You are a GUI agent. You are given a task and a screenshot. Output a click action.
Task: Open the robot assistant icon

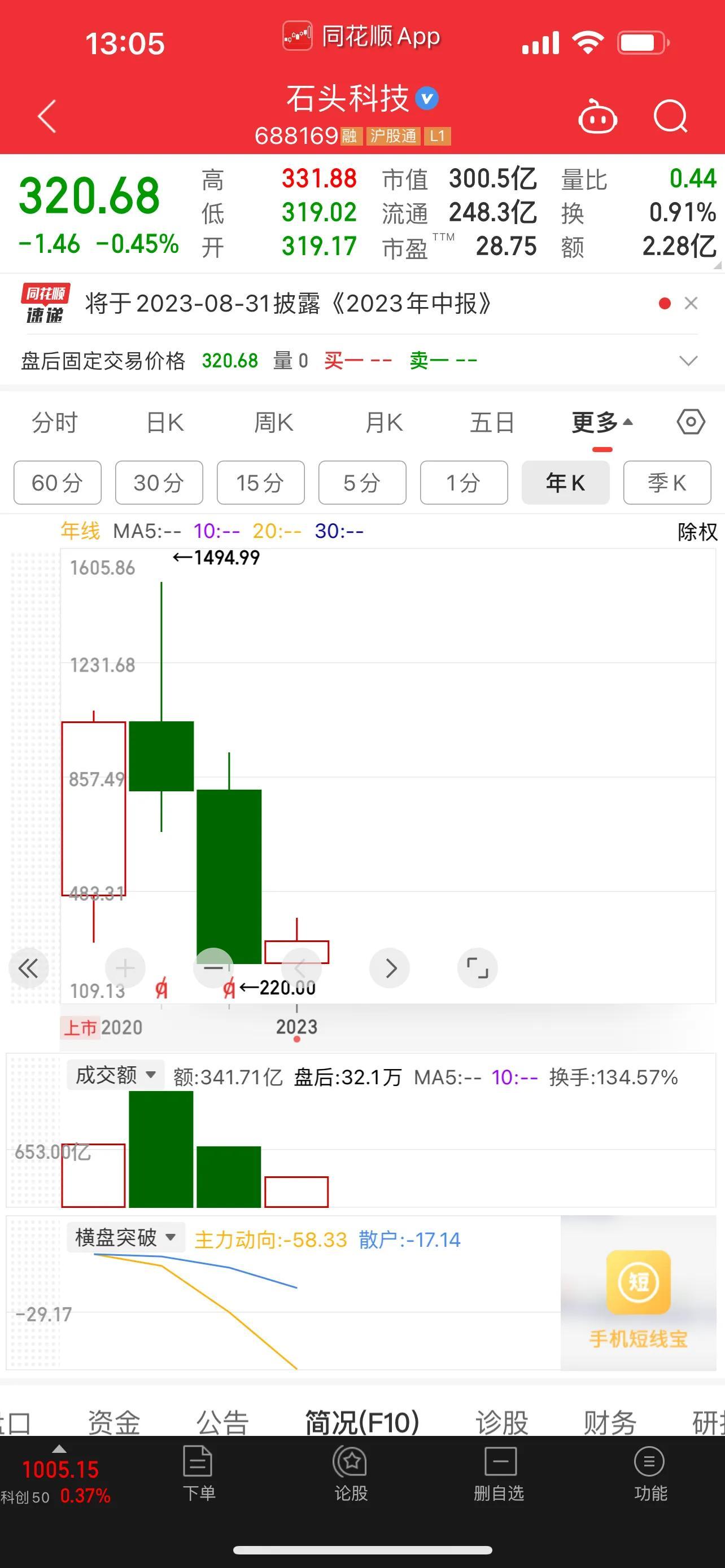point(597,116)
